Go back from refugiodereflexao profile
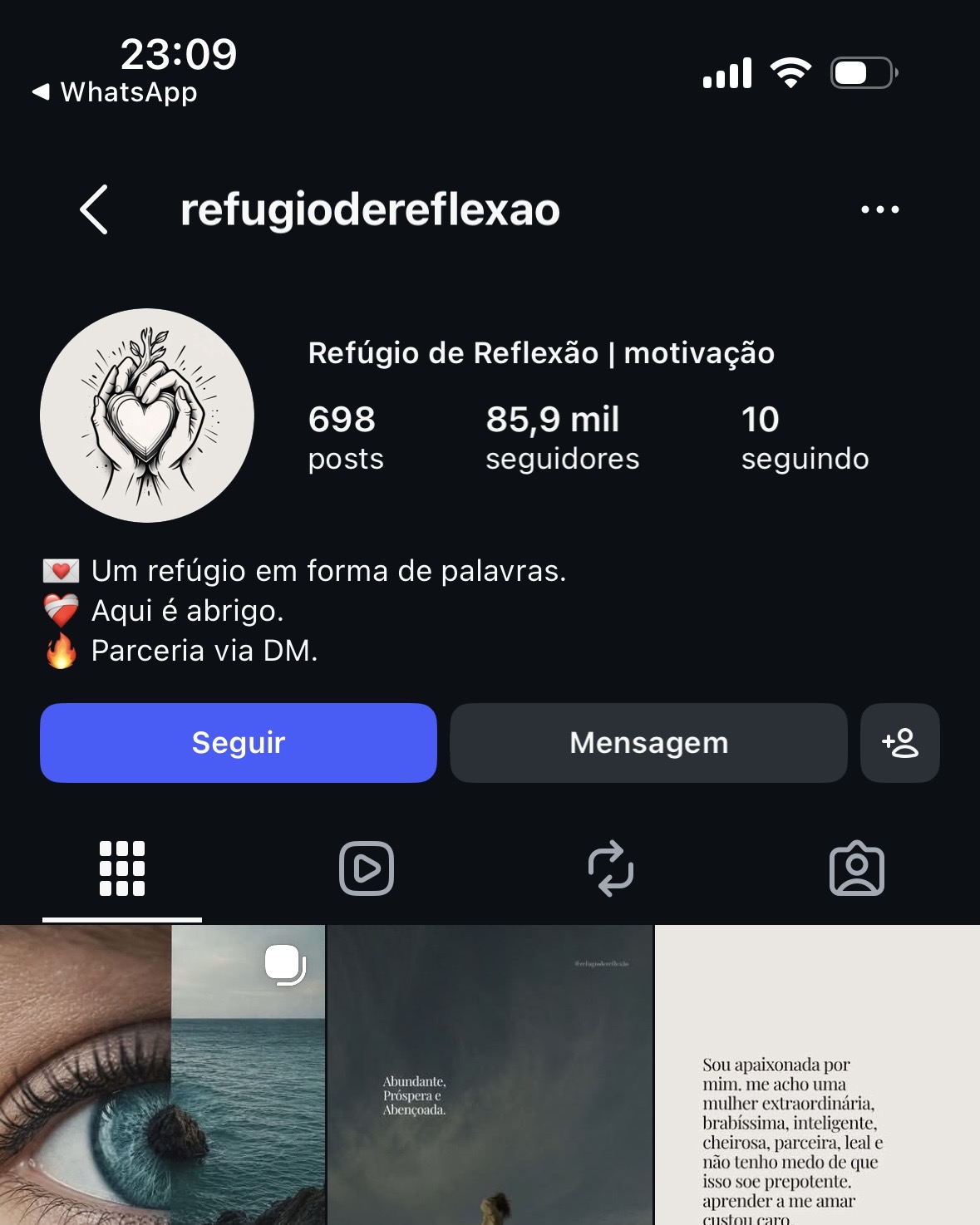This screenshot has height=1225, width=980. click(94, 209)
